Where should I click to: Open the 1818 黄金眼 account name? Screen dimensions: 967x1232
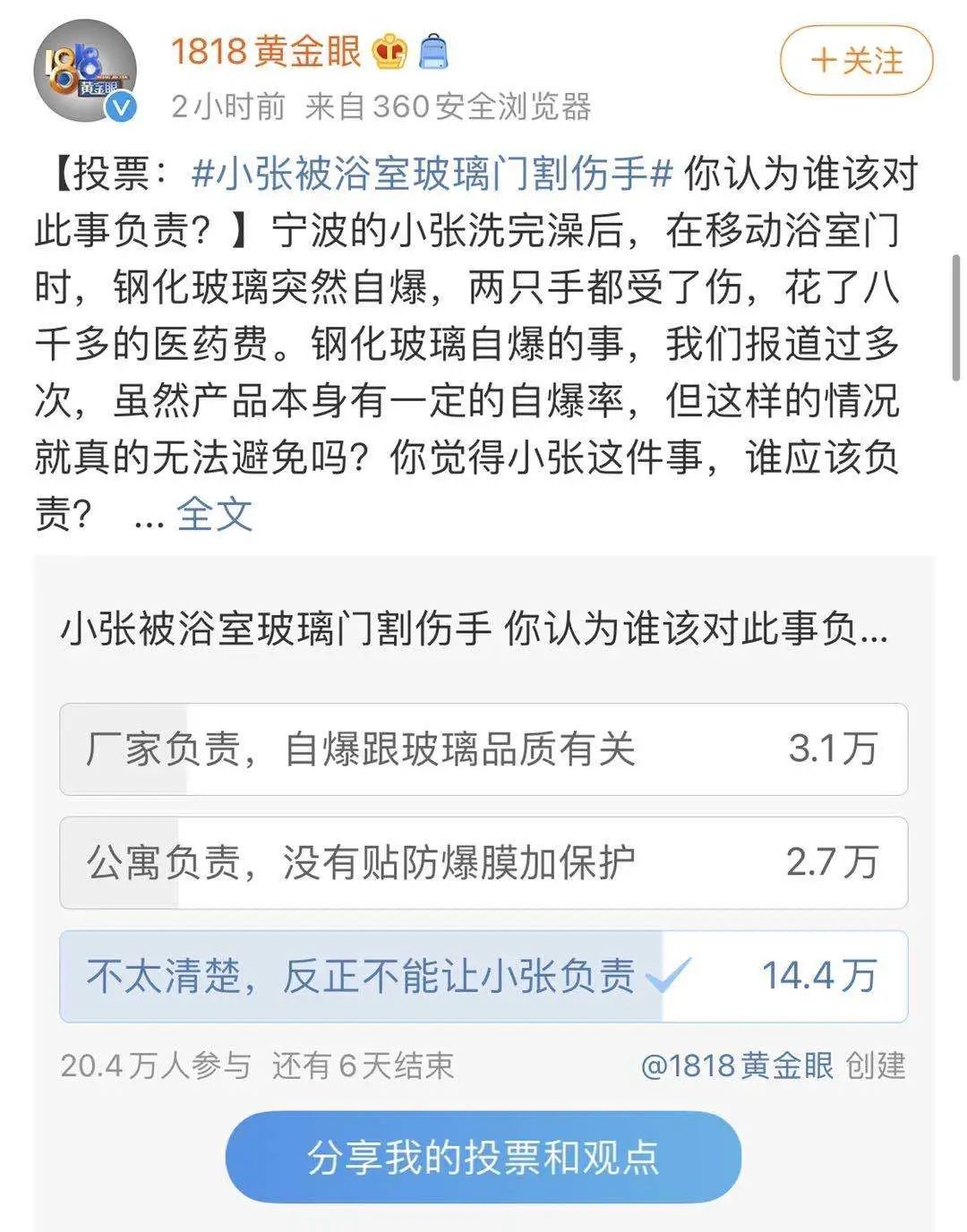click(265, 52)
